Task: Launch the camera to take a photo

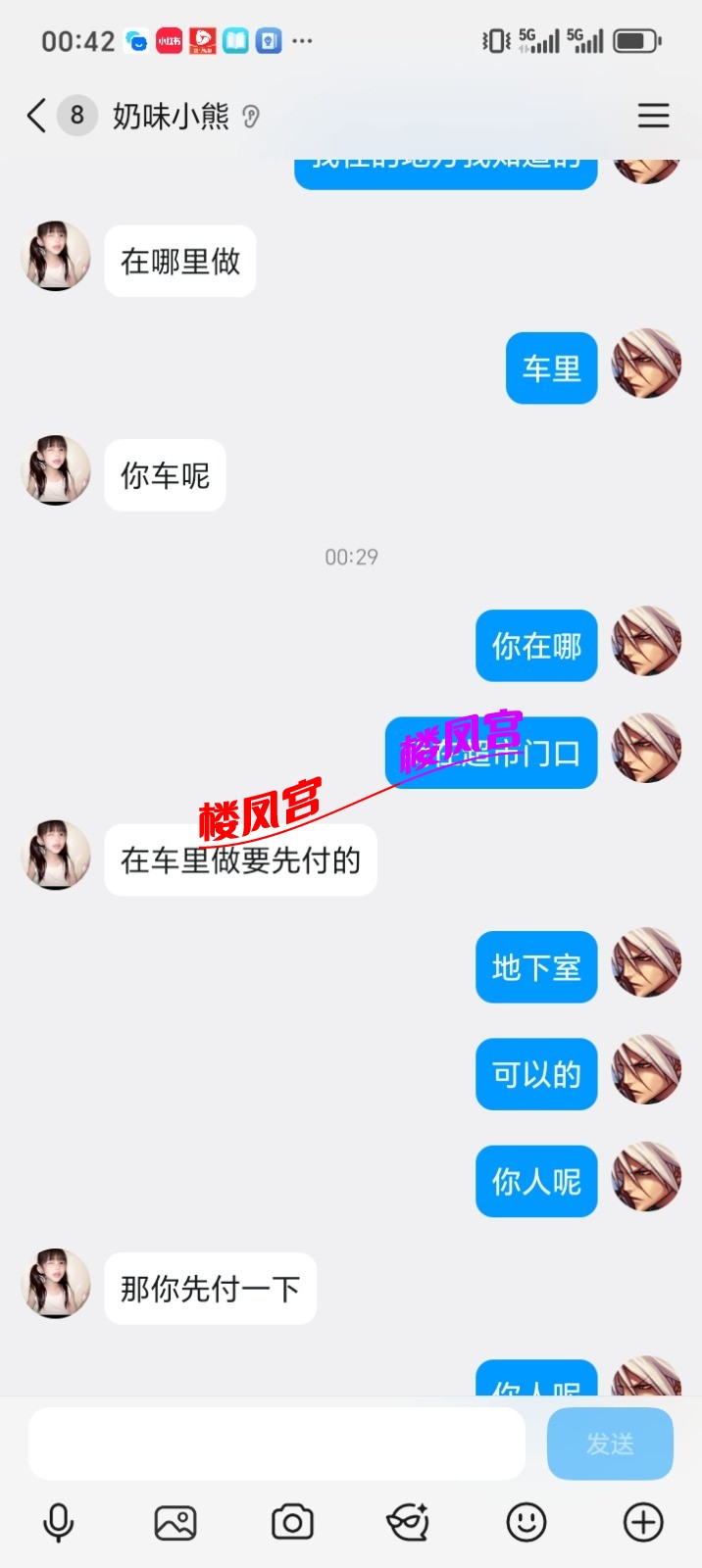Action: click(292, 1523)
